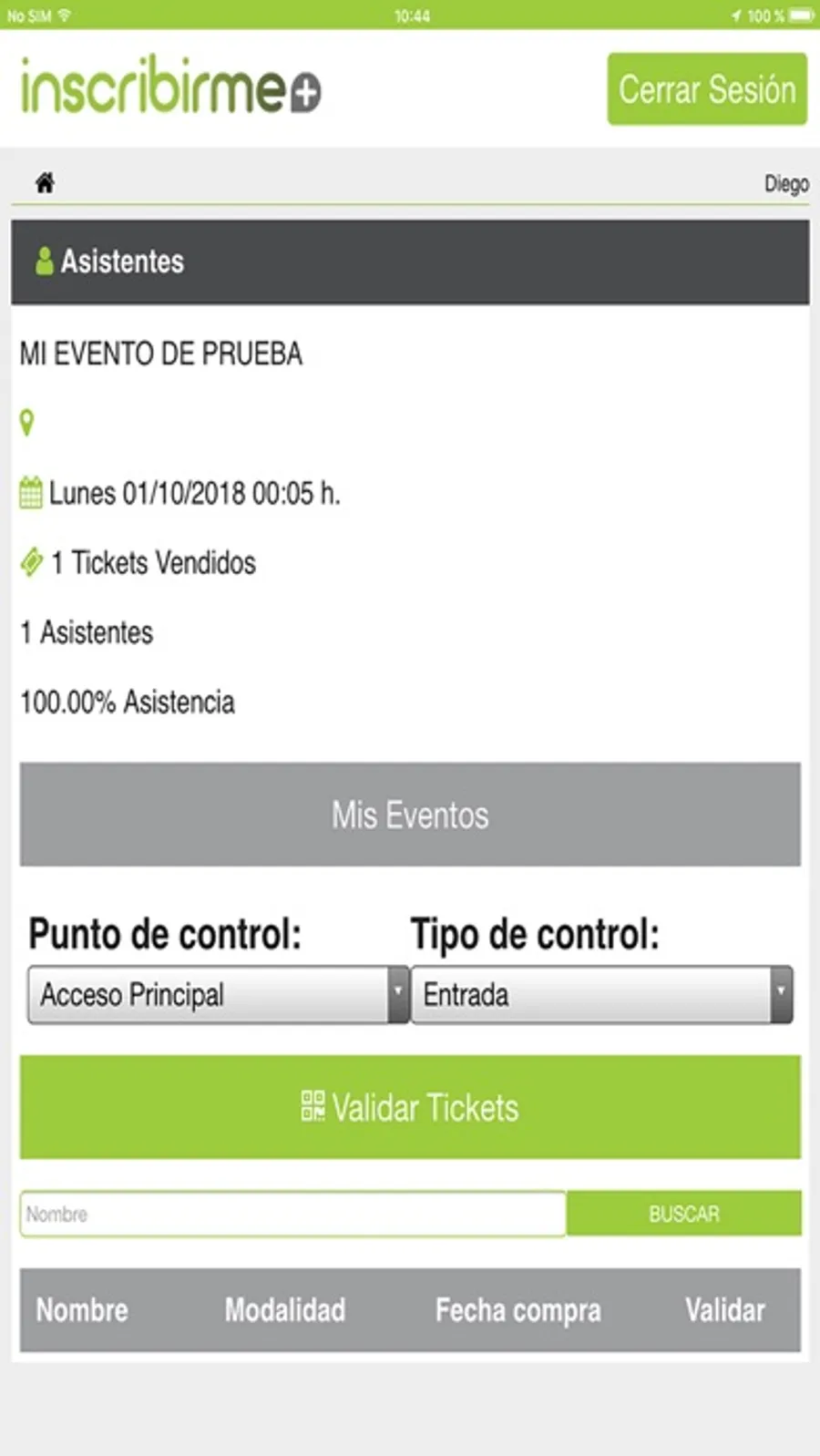Focus the Nombre search field
This screenshot has width=820, height=1456.
click(x=292, y=1214)
